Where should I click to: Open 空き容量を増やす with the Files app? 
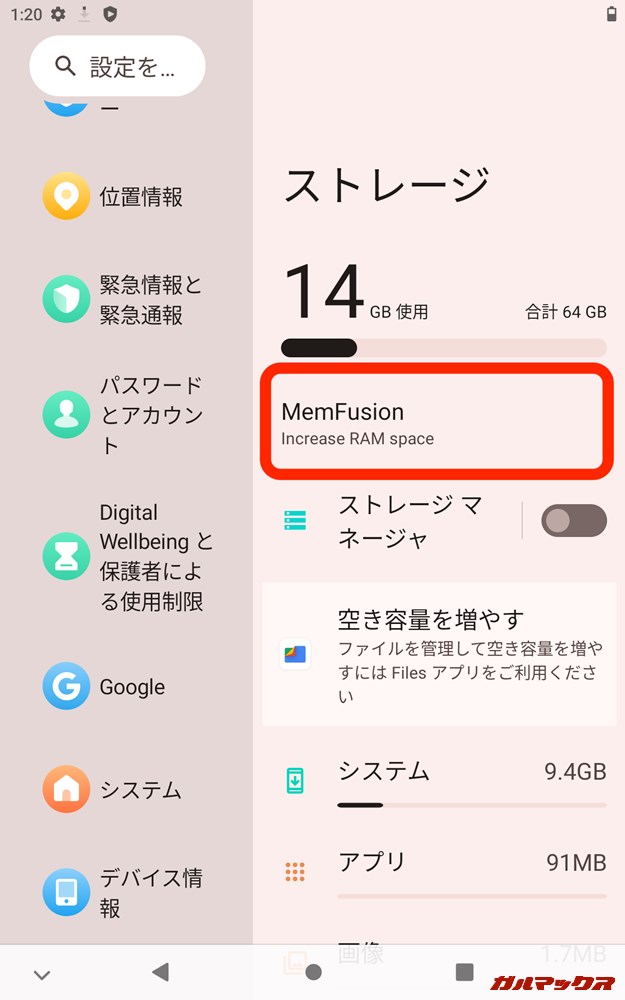[435, 655]
